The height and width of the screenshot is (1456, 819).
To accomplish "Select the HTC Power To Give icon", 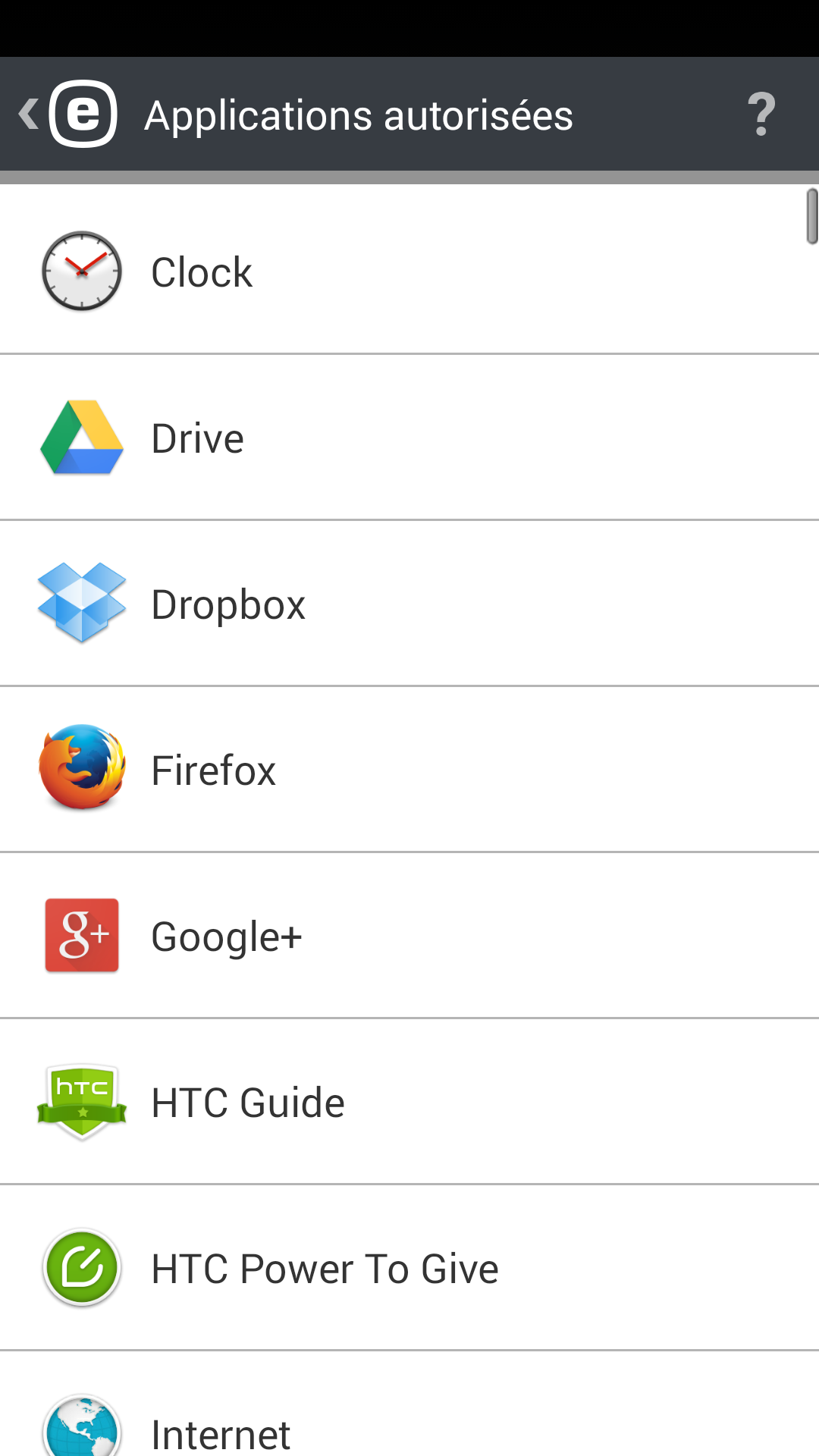I will [81, 1266].
